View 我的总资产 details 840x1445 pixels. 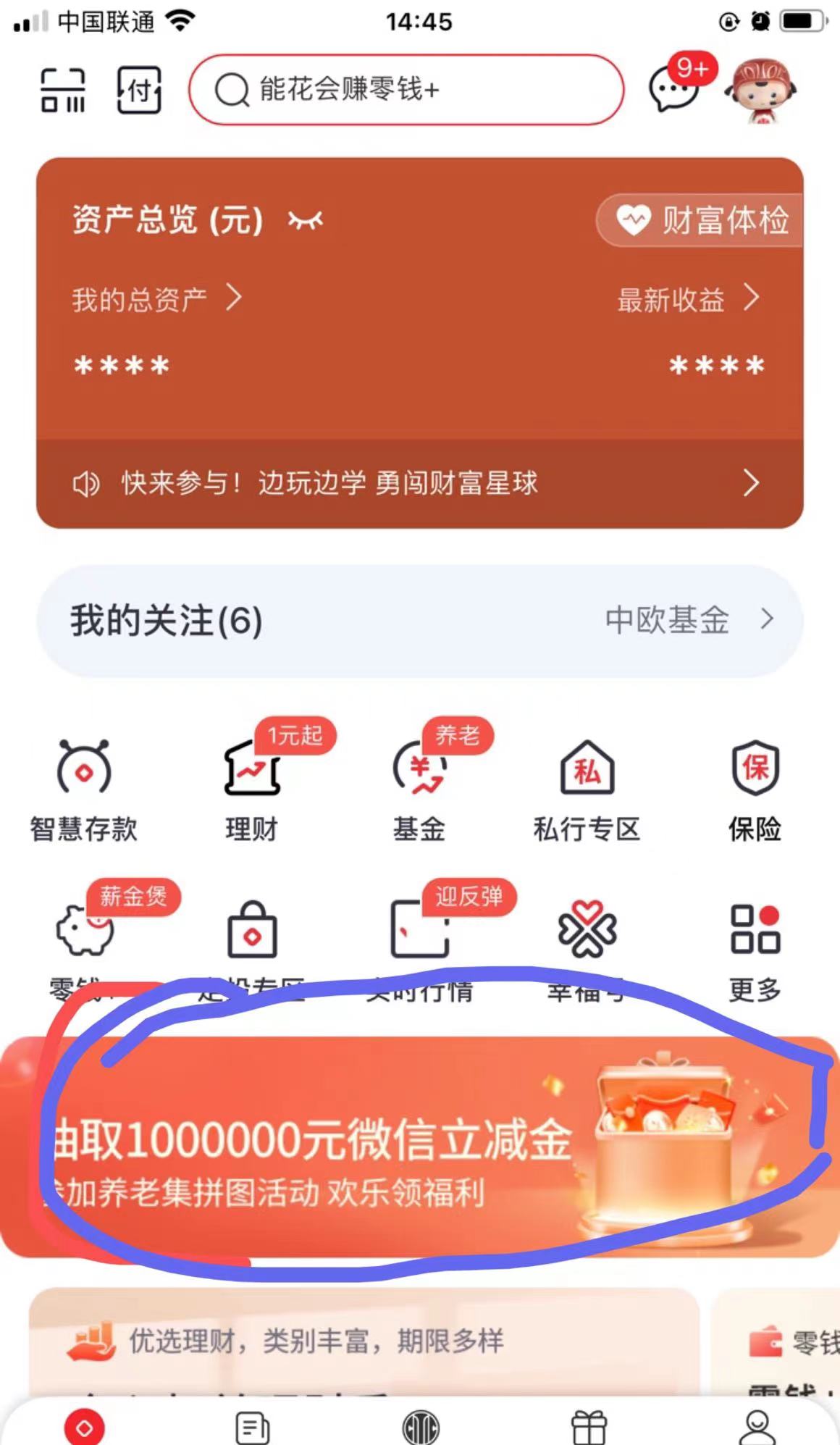(x=156, y=298)
